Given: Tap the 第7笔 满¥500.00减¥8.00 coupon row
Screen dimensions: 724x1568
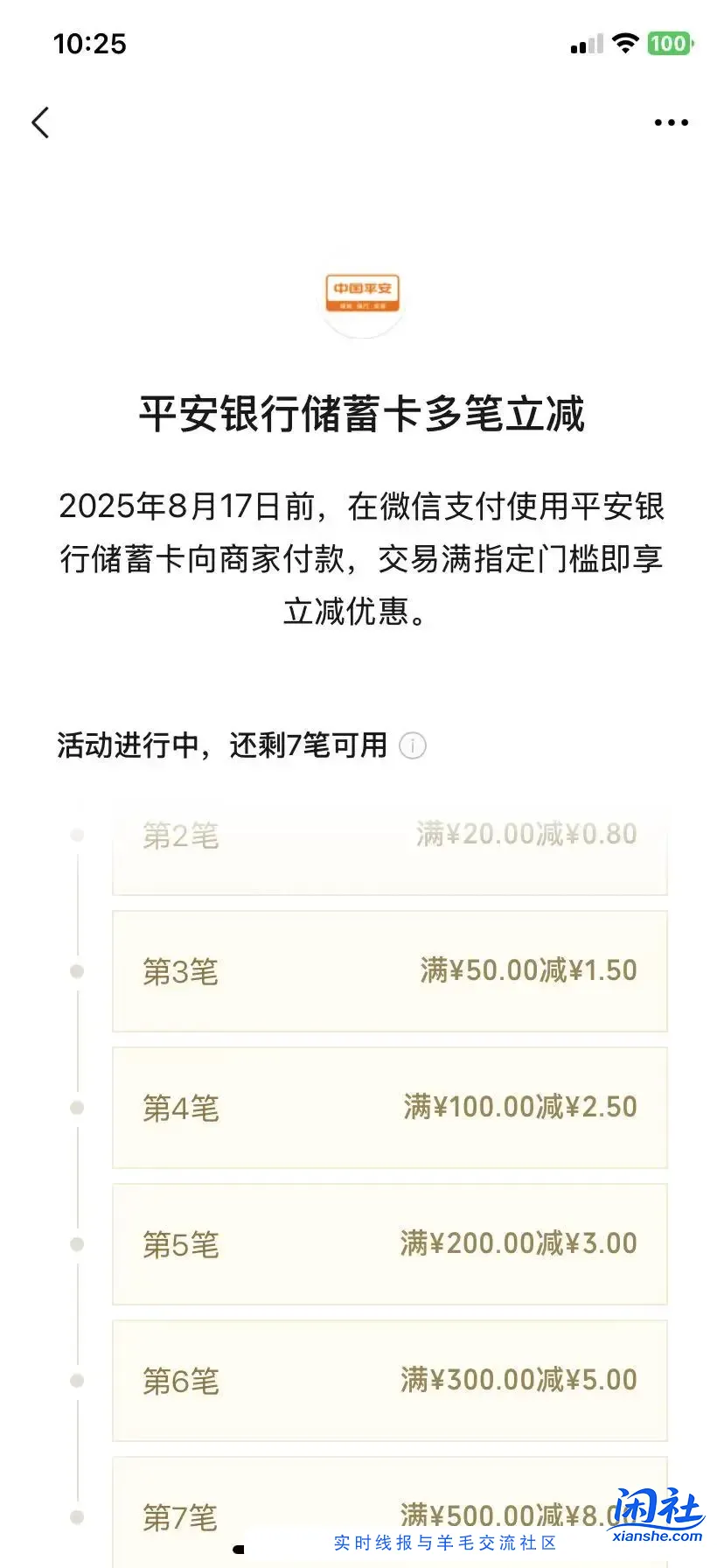Looking at the screenshot, I should click(x=389, y=1515).
